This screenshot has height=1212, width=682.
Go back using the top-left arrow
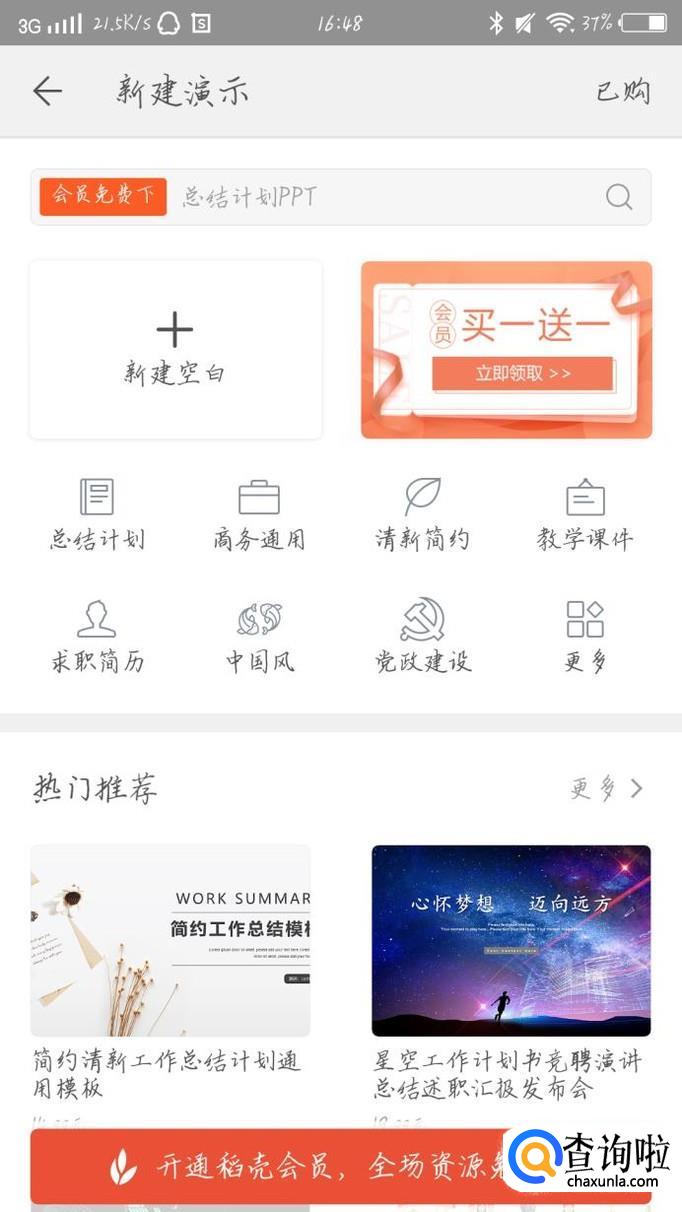(x=47, y=92)
